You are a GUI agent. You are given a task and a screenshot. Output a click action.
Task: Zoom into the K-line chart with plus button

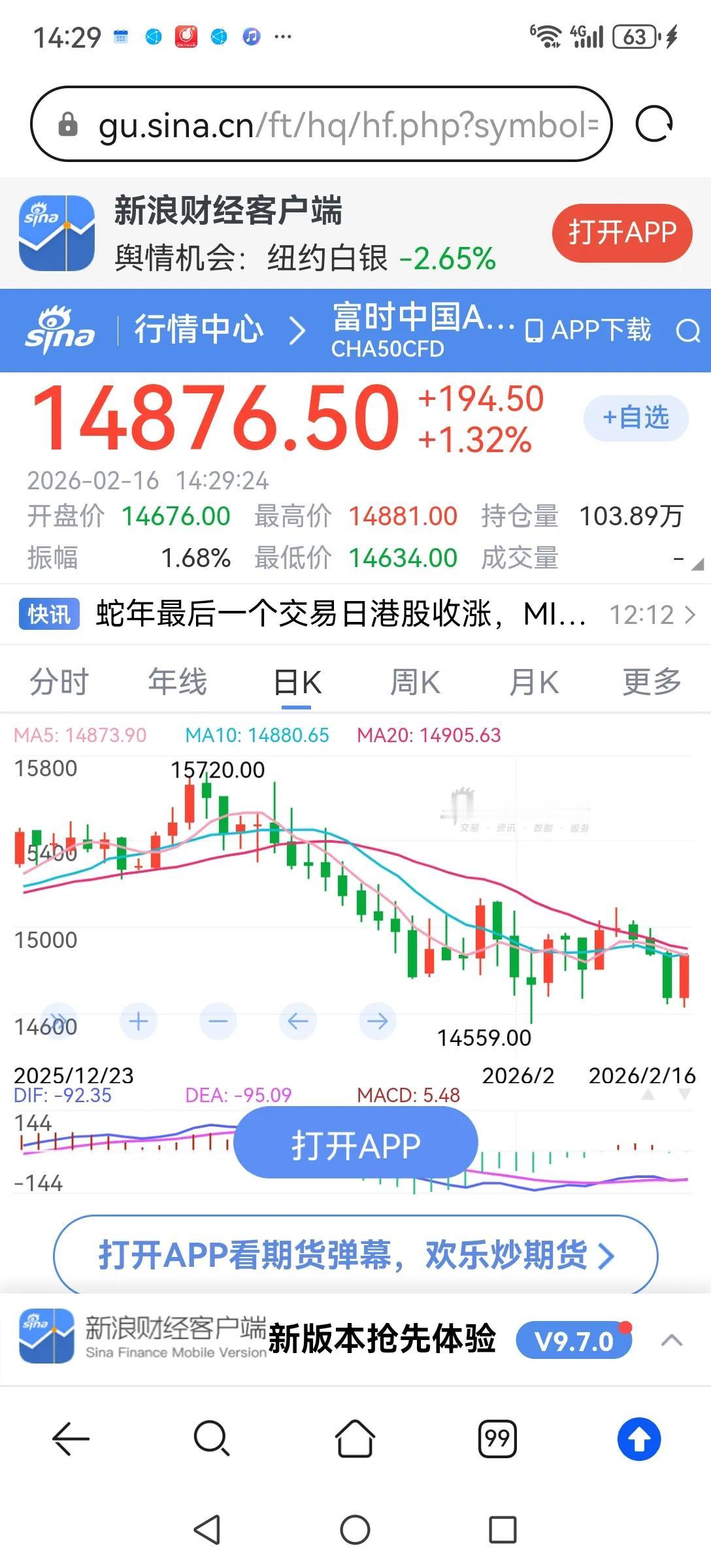point(137,1020)
